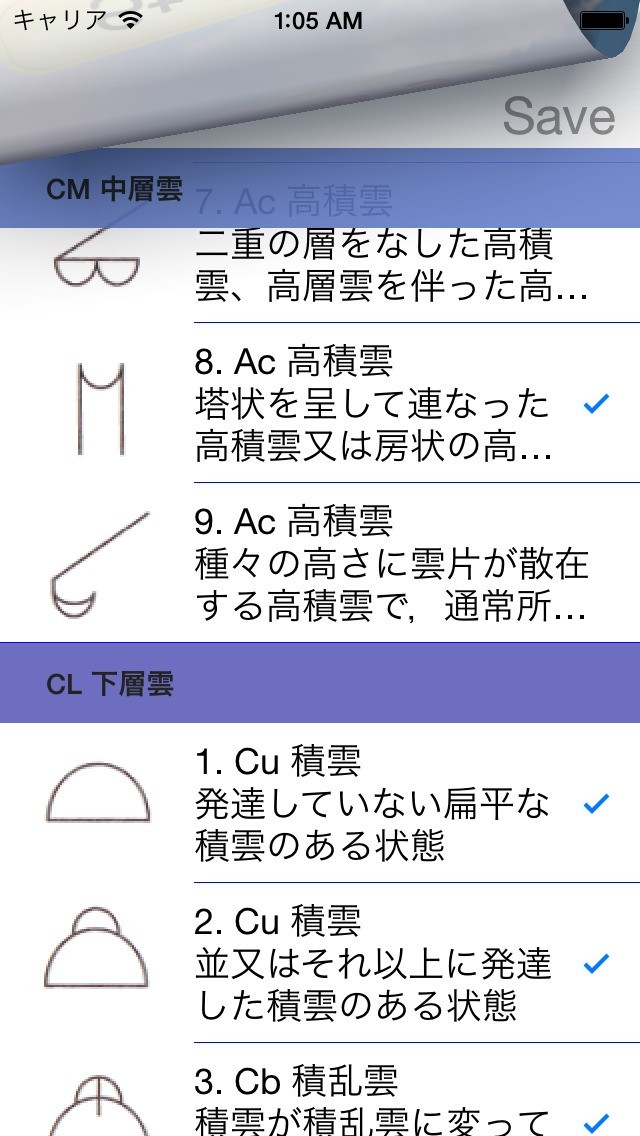Select the 9. Ac 高積雲 row
This screenshot has height=1136, width=640.
(x=390, y=563)
